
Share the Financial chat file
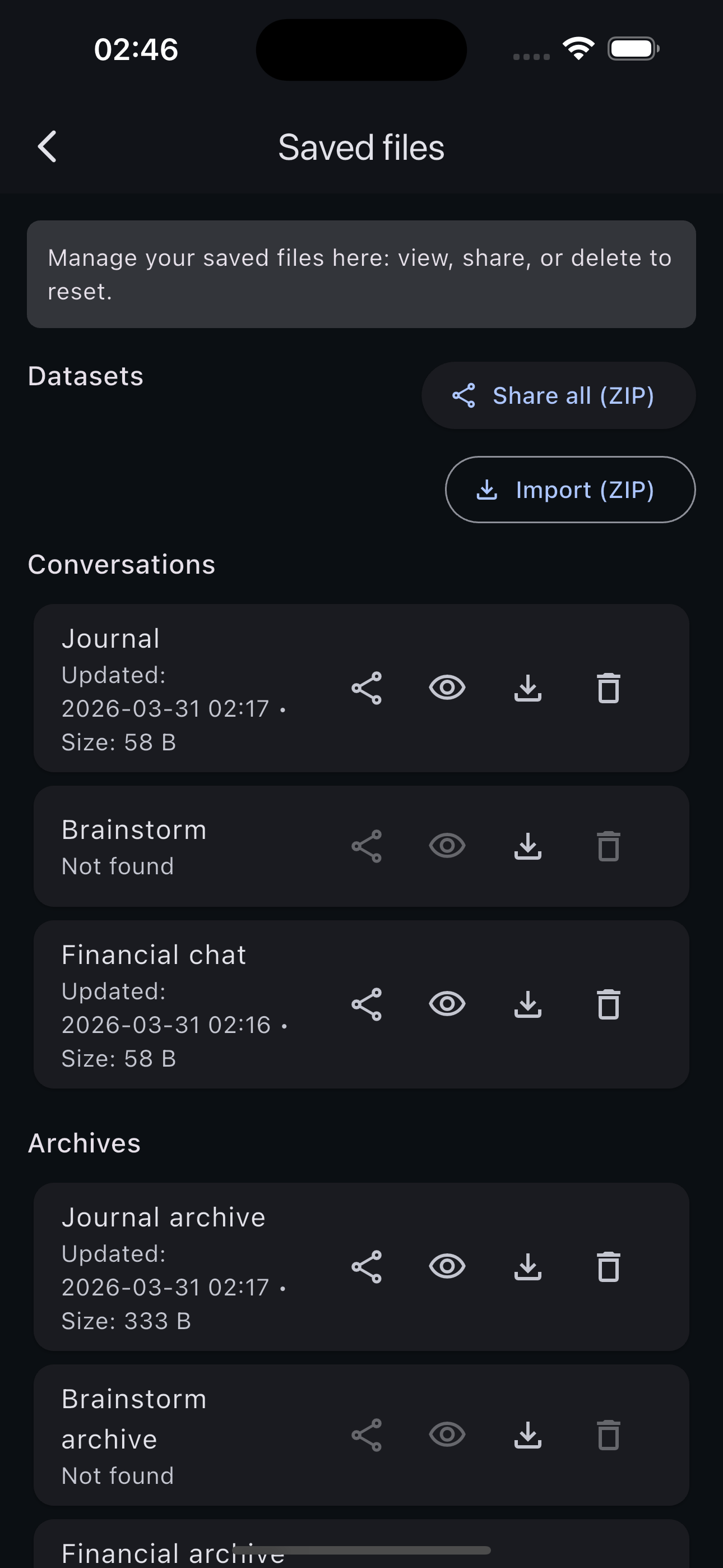click(367, 1005)
